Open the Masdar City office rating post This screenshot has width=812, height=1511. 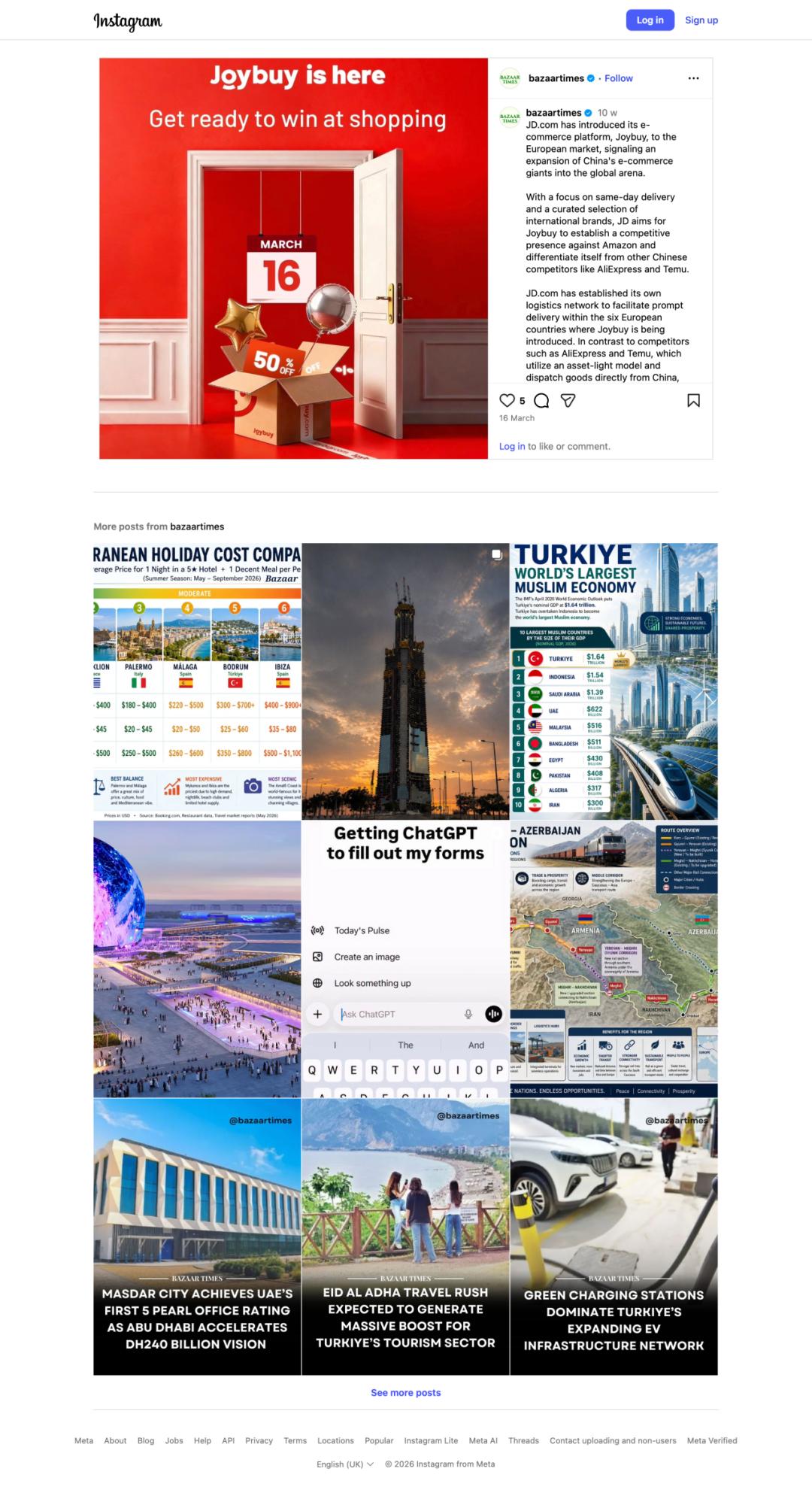tap(197, 1236)
